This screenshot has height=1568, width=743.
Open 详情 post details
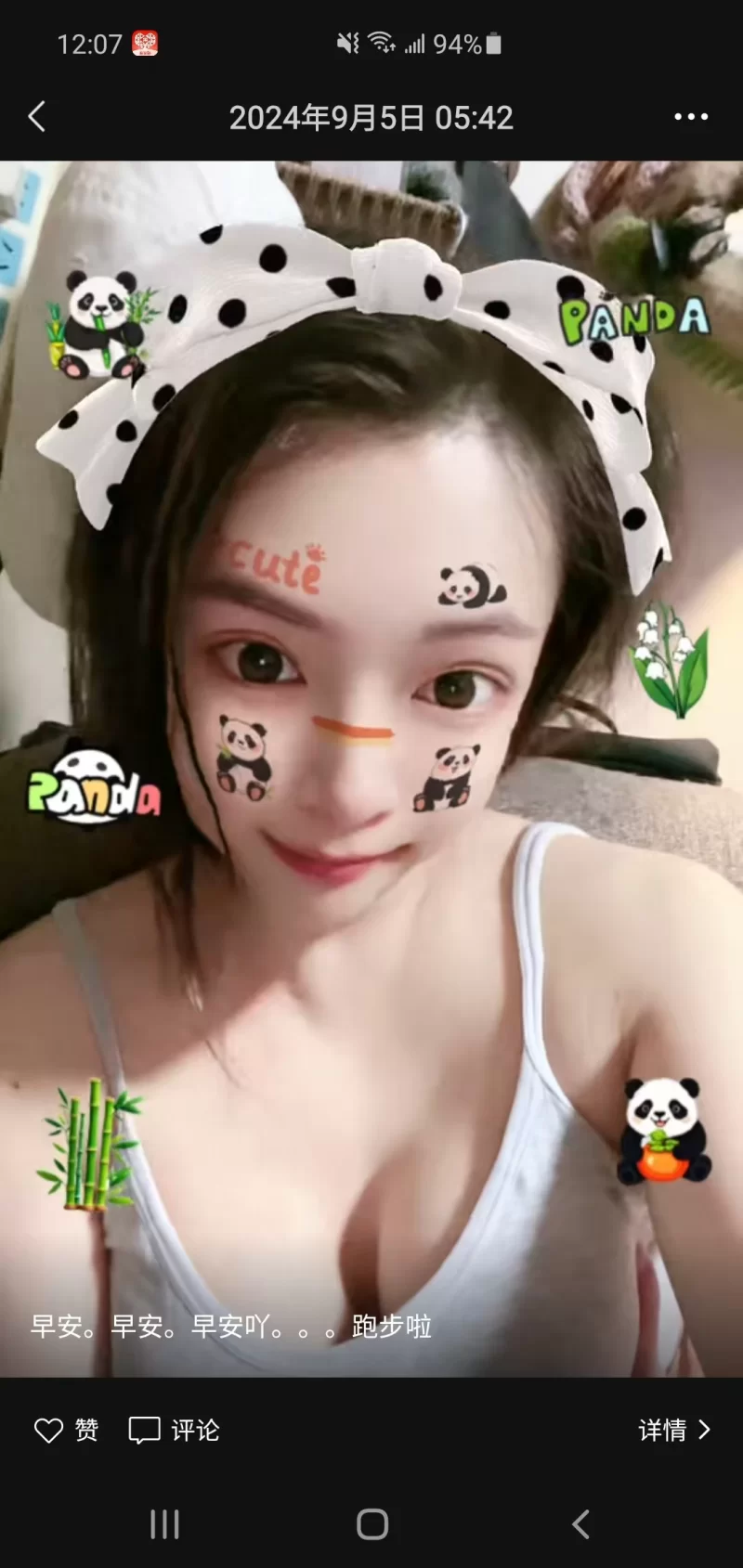pos(674,1430)
